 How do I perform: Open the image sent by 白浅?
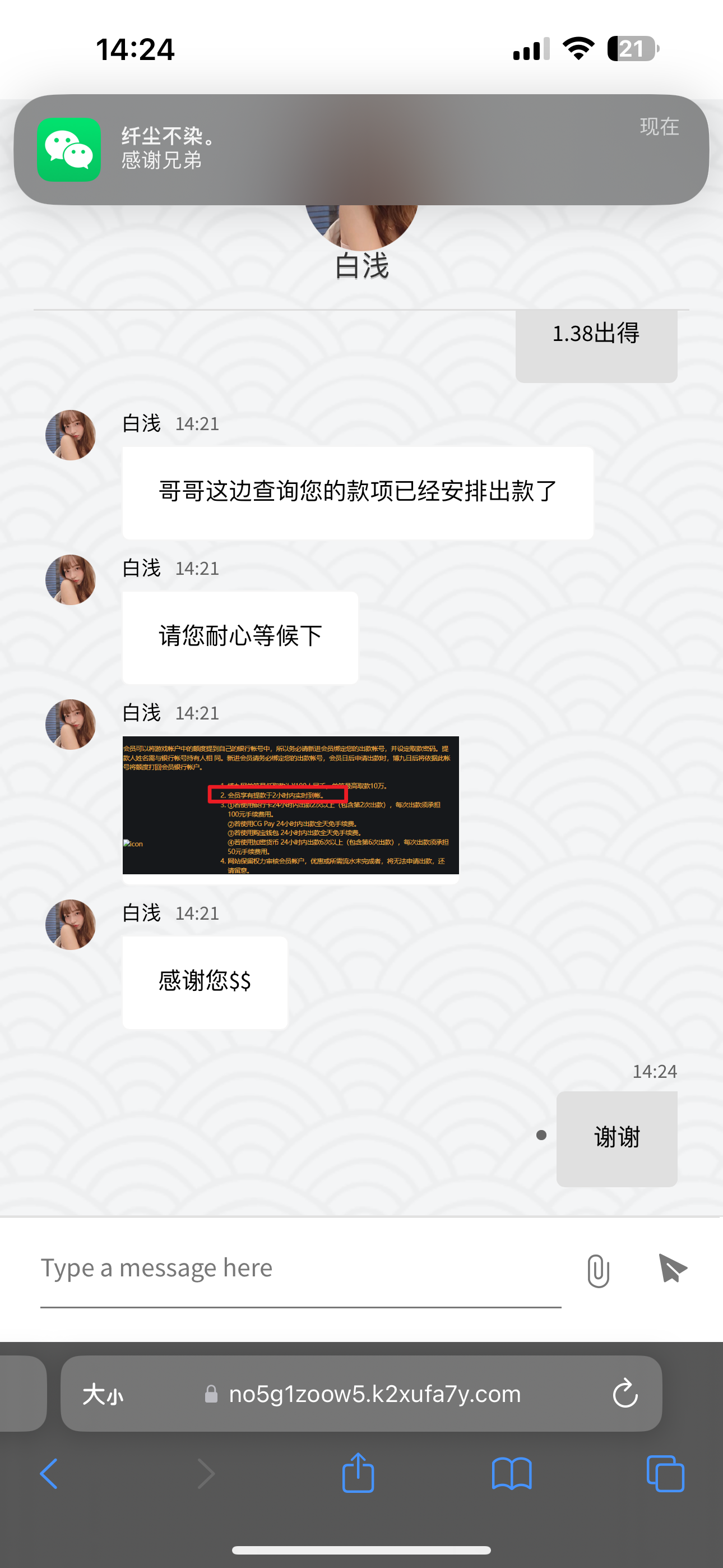tap(290, 805)
